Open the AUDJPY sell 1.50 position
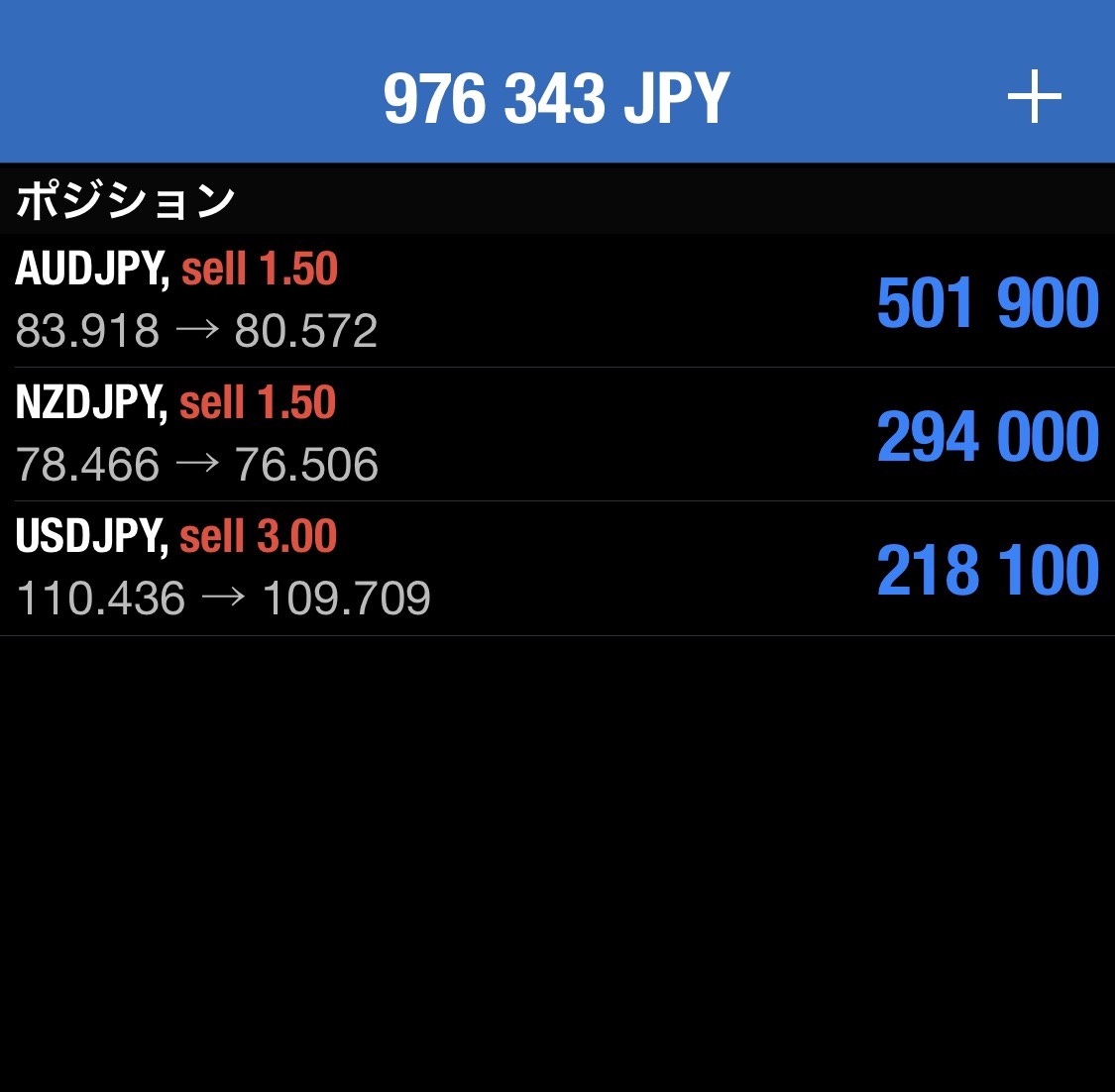The image size is (1115, 1092). (x=557, y=301)
